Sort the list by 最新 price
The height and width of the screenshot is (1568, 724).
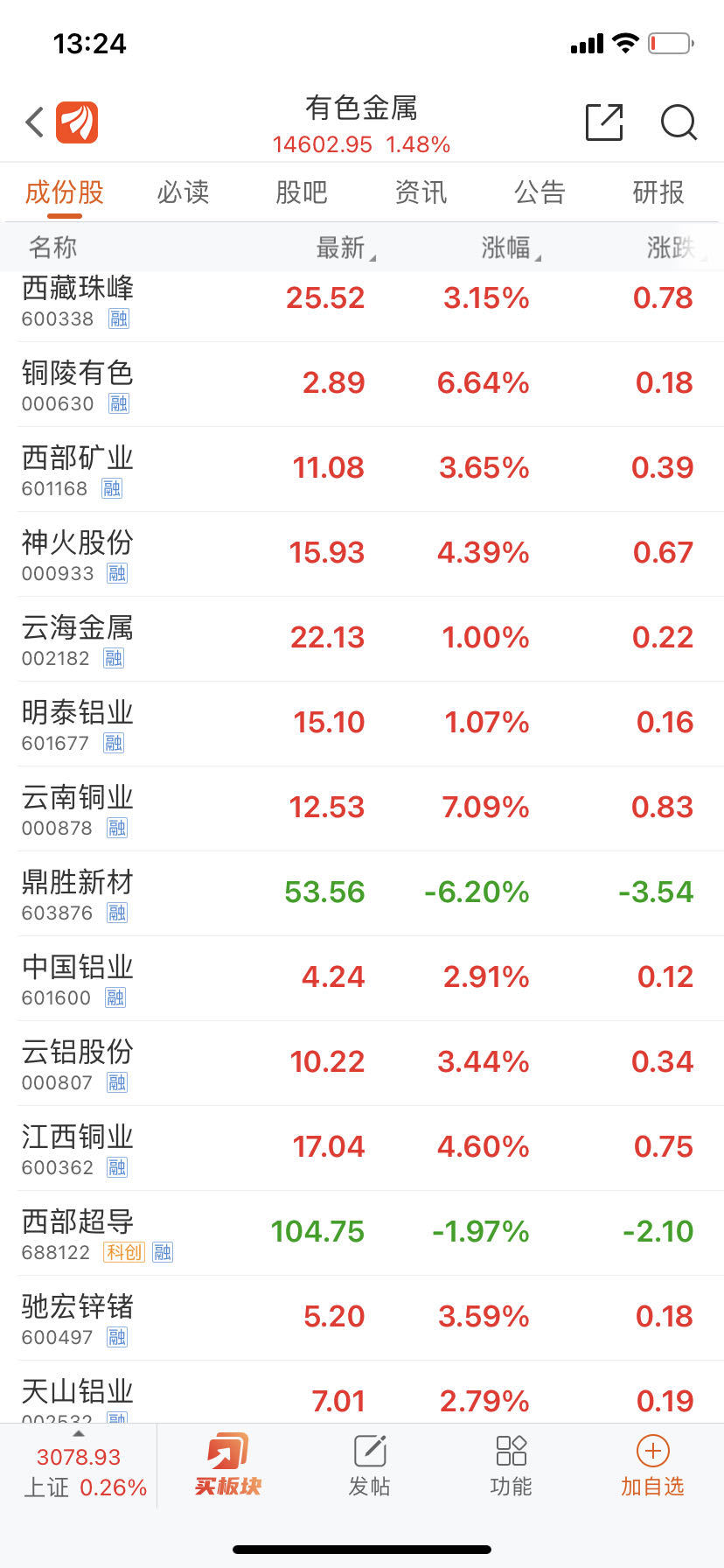tap(343, 248)
